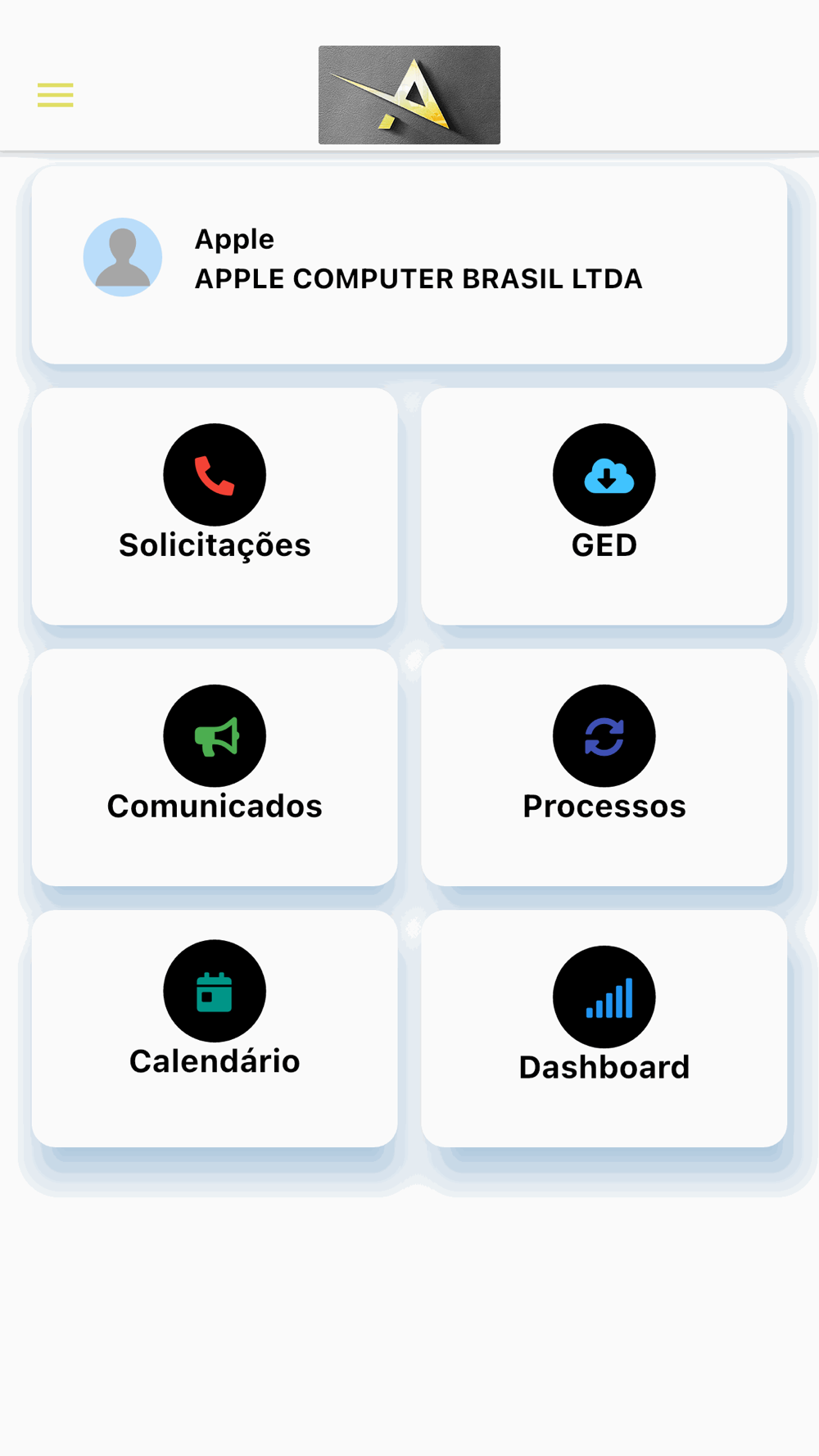Viewport: 819px width, 1456px height.
Task: Open the hamburger drawer menu
Action: coord(56,95)
